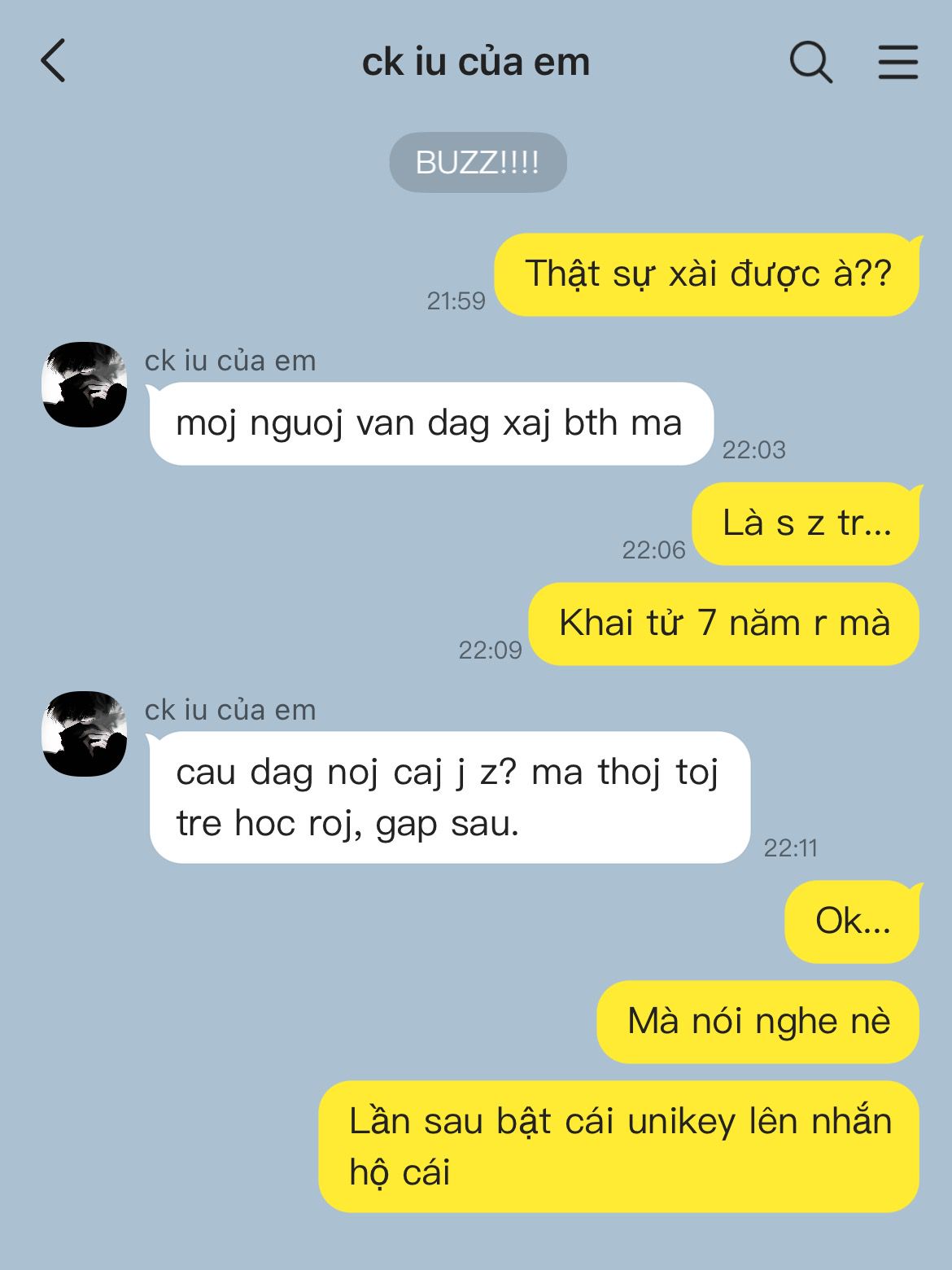The height and width of the screenshot is (1270, 952).
Task: Go back to the chat list
Action: point(53,61)
